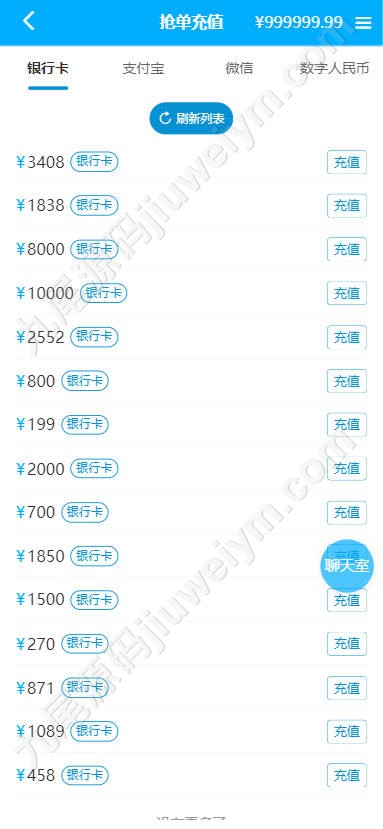Screen dimensions: 383x829
Task: Tap 充值 for the ¥1500 order
Action: [347, 600]
